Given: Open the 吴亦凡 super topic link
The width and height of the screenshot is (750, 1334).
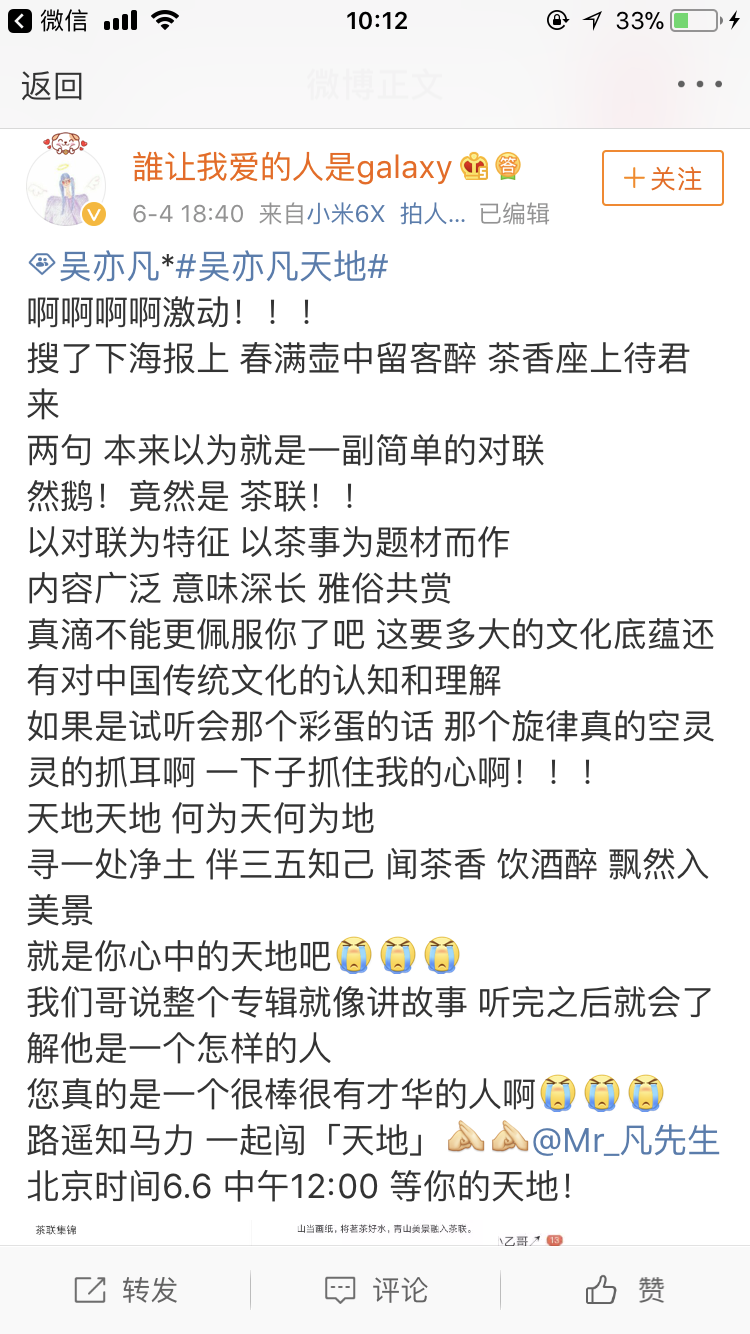Looking at the screenshot, I should tap(94, 266).
